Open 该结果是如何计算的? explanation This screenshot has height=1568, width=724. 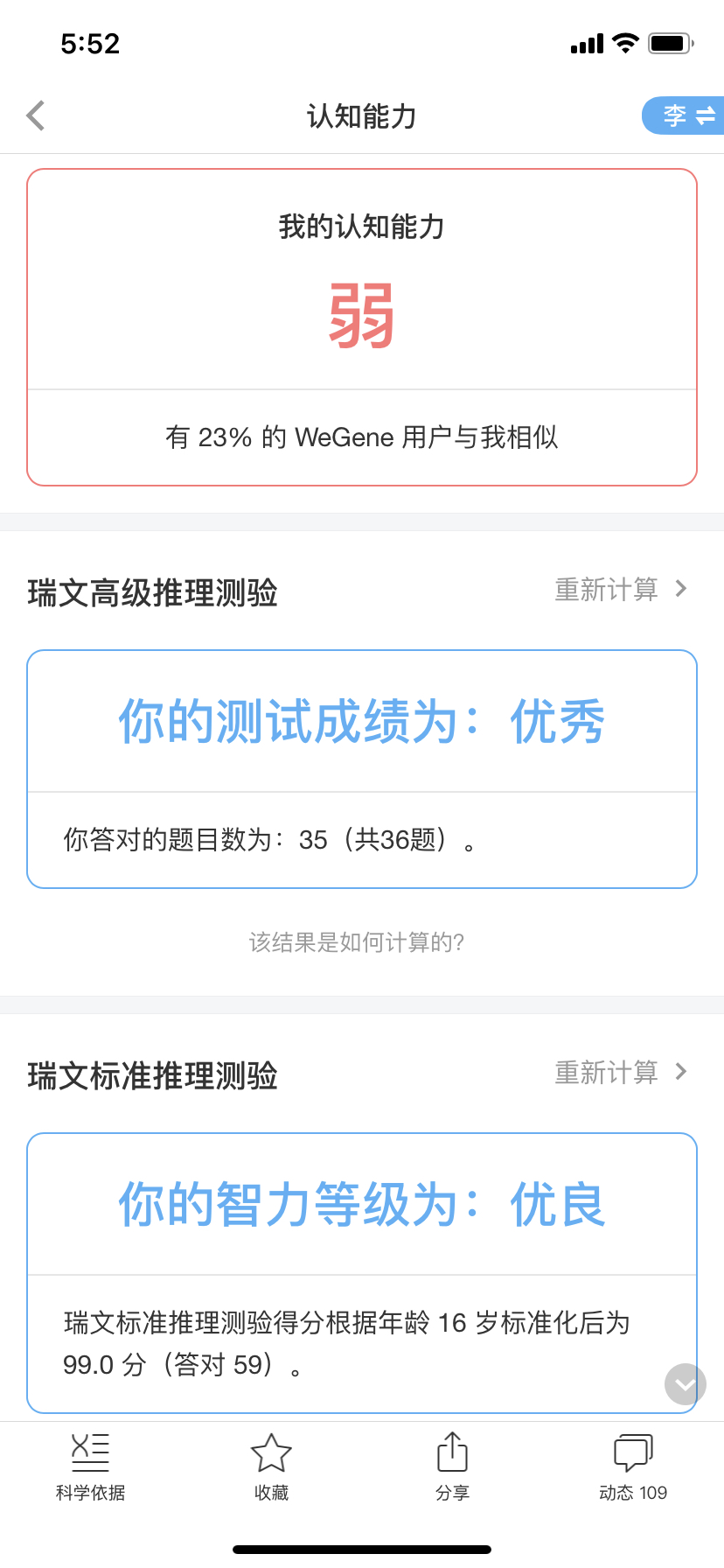coord(357,942)
